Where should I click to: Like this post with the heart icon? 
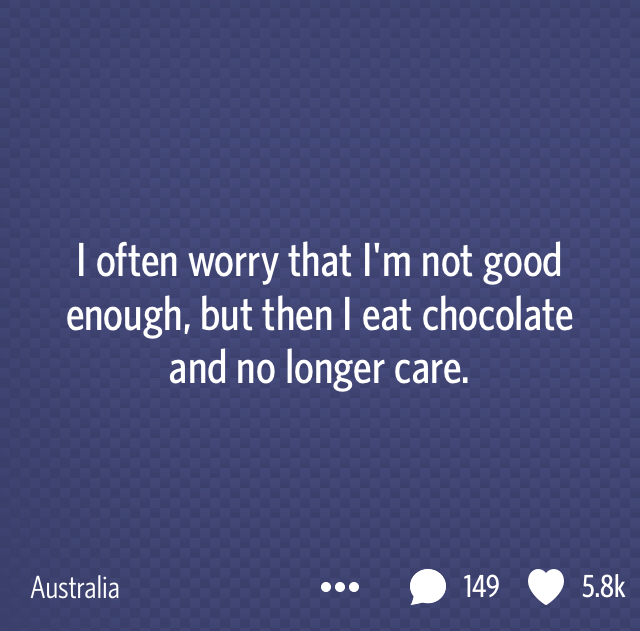[x=545, y=587]
